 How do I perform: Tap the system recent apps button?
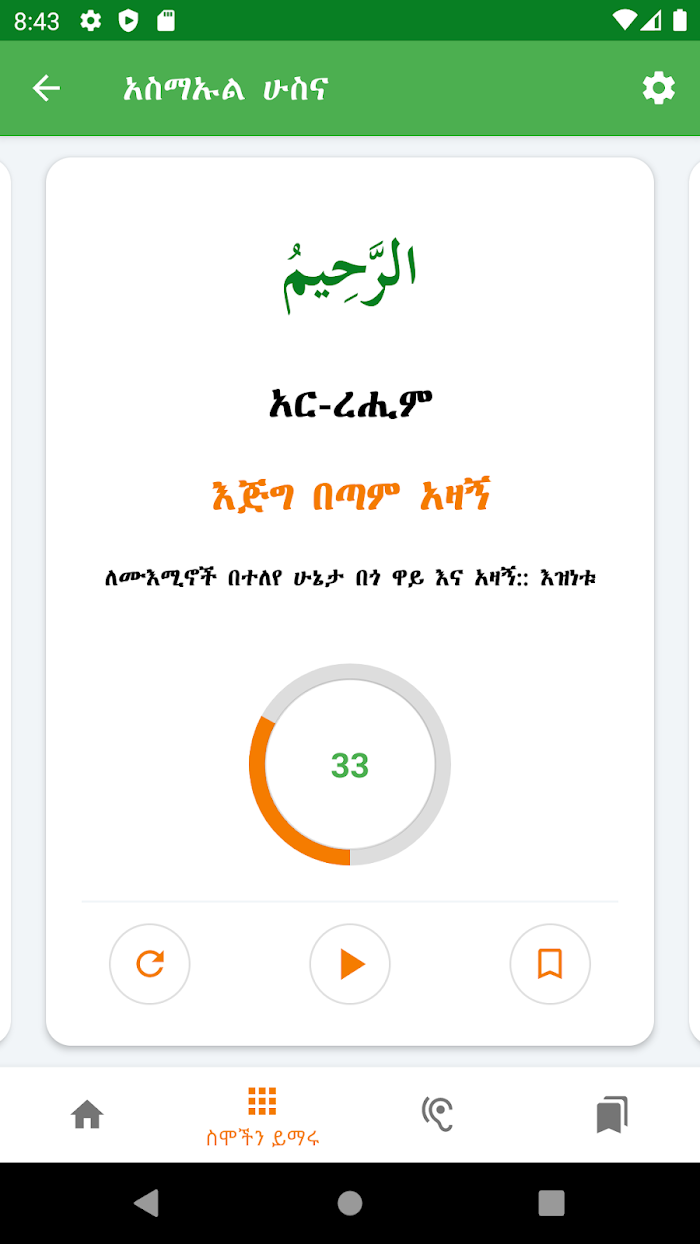(551, 1202)
